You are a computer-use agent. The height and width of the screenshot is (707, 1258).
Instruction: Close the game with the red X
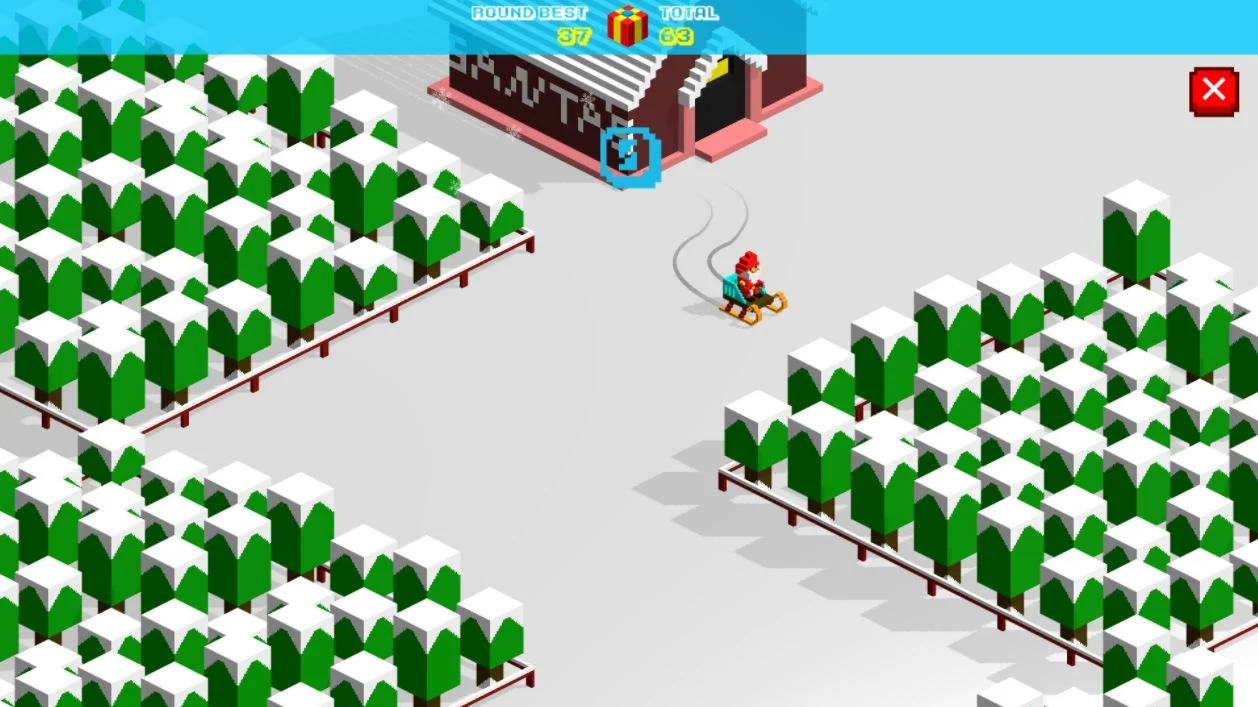(x=1213, y=91)
